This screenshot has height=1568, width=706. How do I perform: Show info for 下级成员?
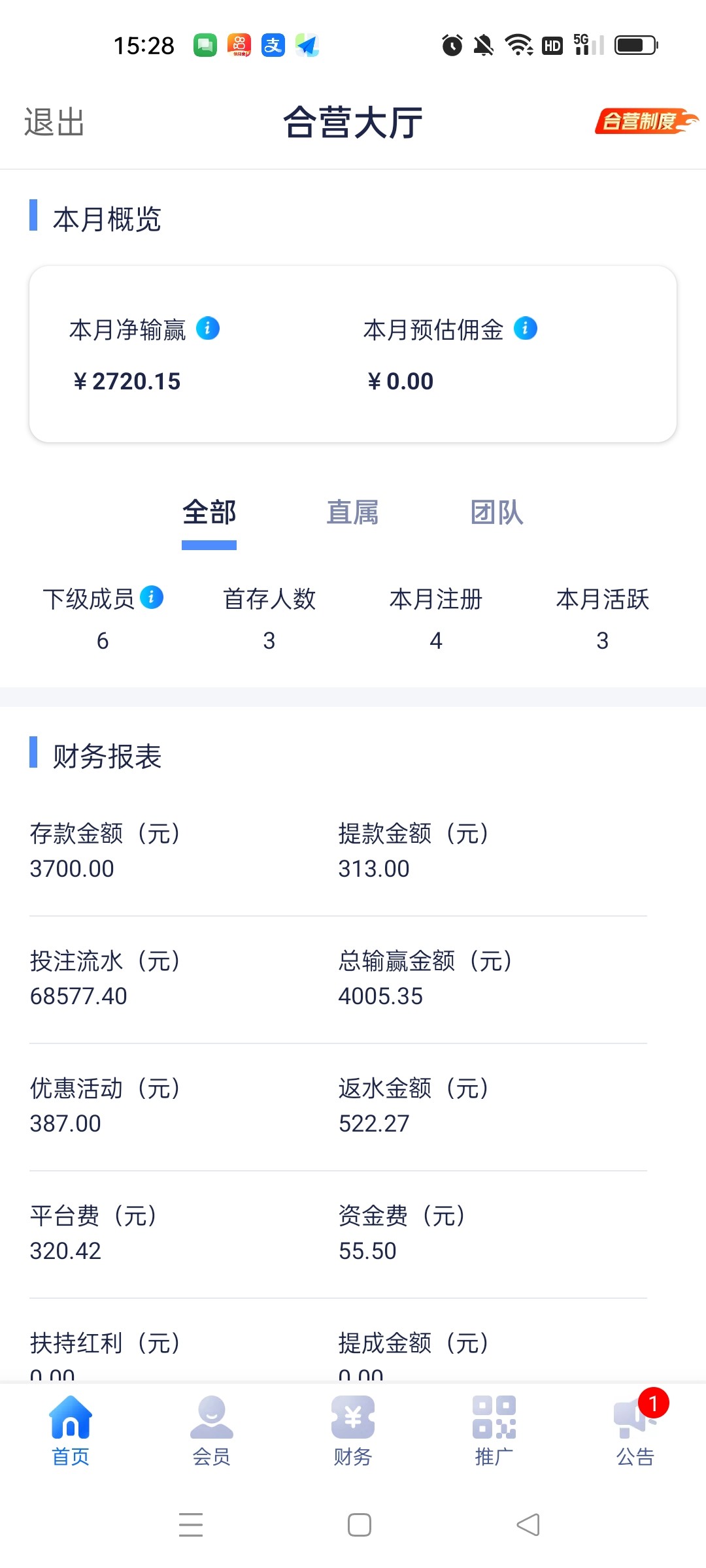pos(152,597)
